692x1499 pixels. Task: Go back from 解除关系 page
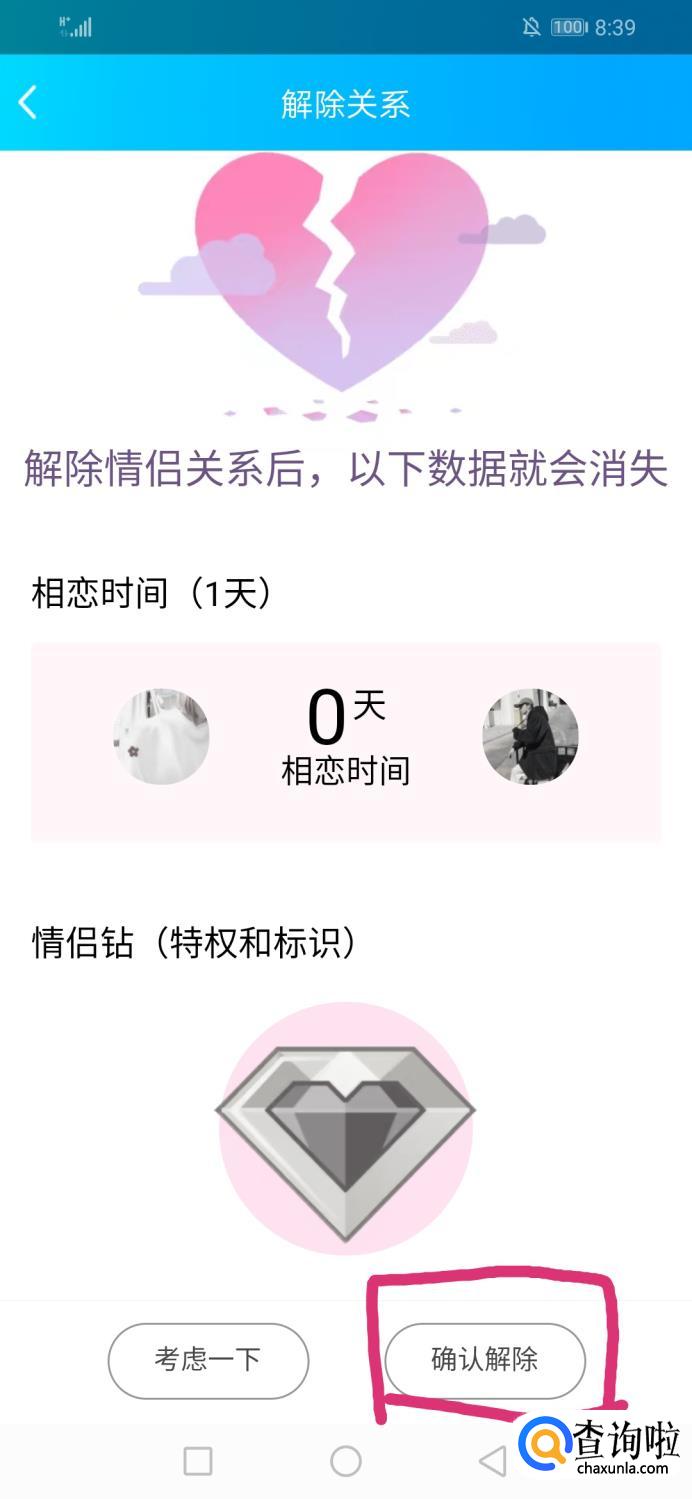pyautogui.click(x=28, y=103)
